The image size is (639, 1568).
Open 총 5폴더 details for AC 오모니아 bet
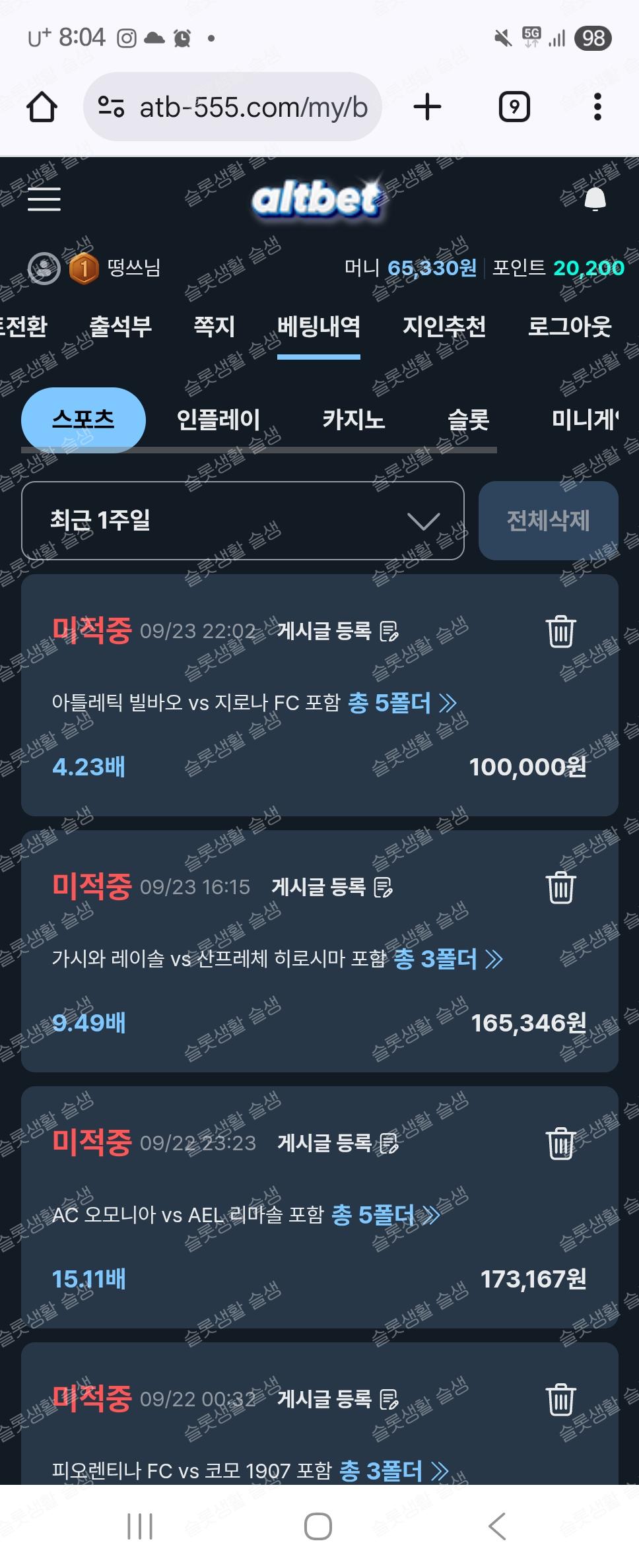(385, 1215)
